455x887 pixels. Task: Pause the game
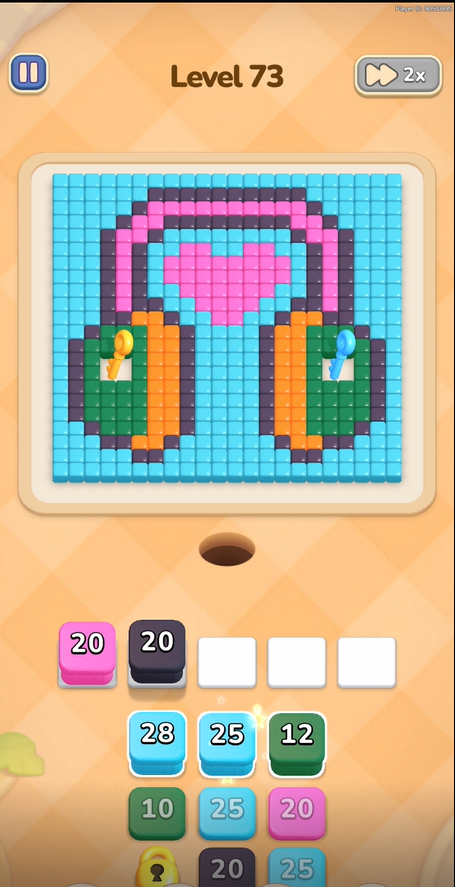28,73
